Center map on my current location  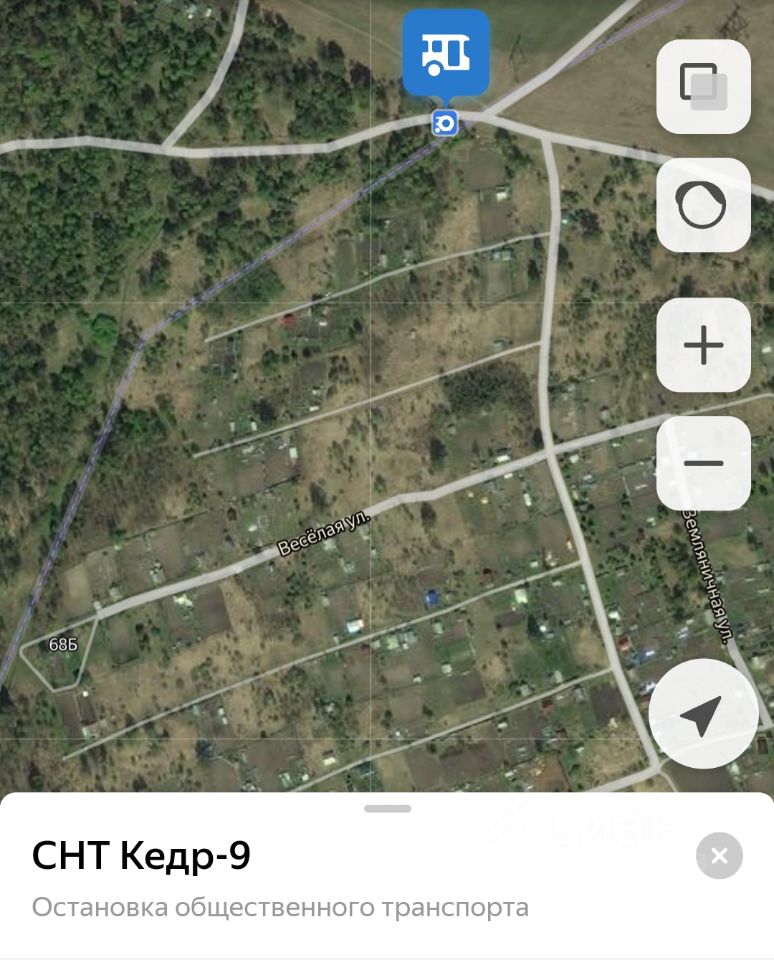tap(702, 714)
